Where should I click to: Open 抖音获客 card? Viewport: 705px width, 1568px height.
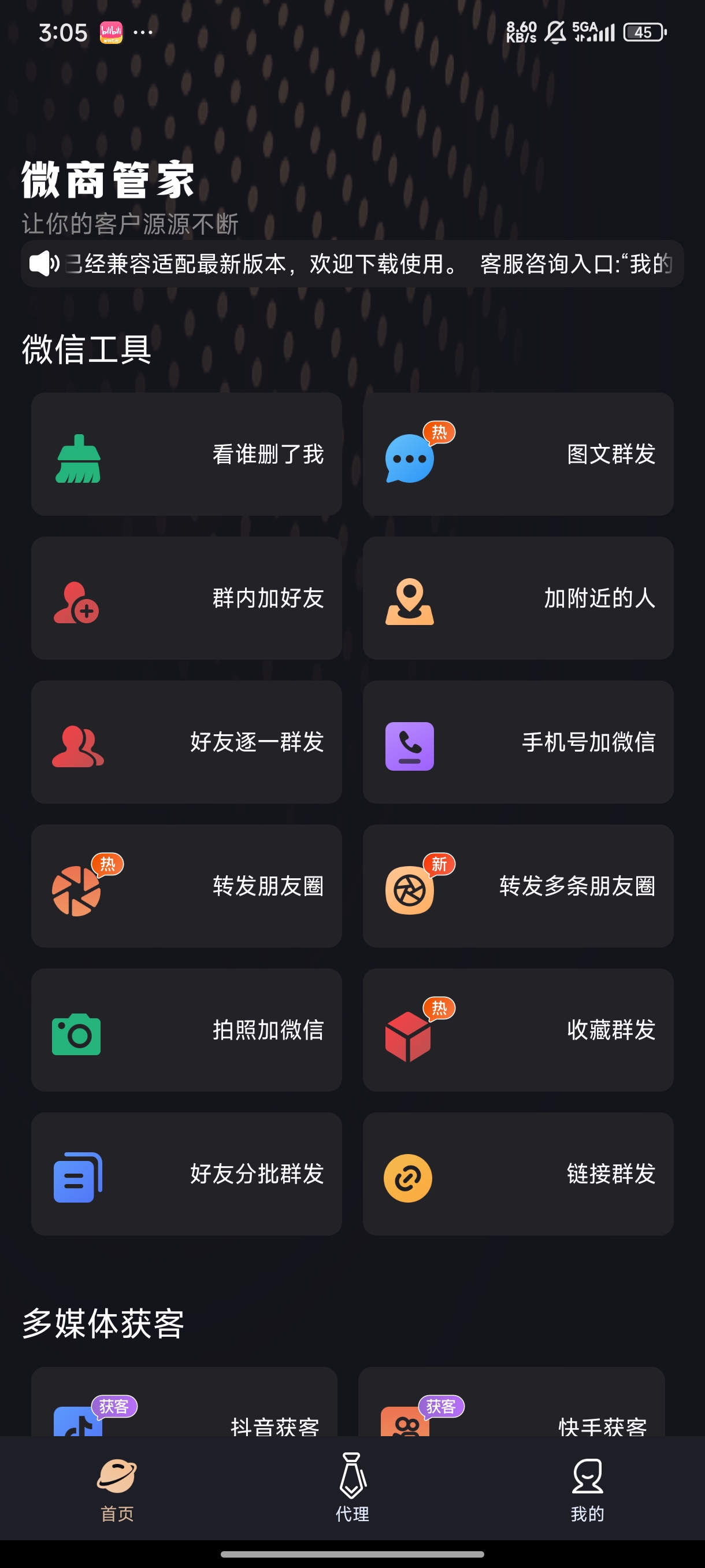pos(184,1402)
